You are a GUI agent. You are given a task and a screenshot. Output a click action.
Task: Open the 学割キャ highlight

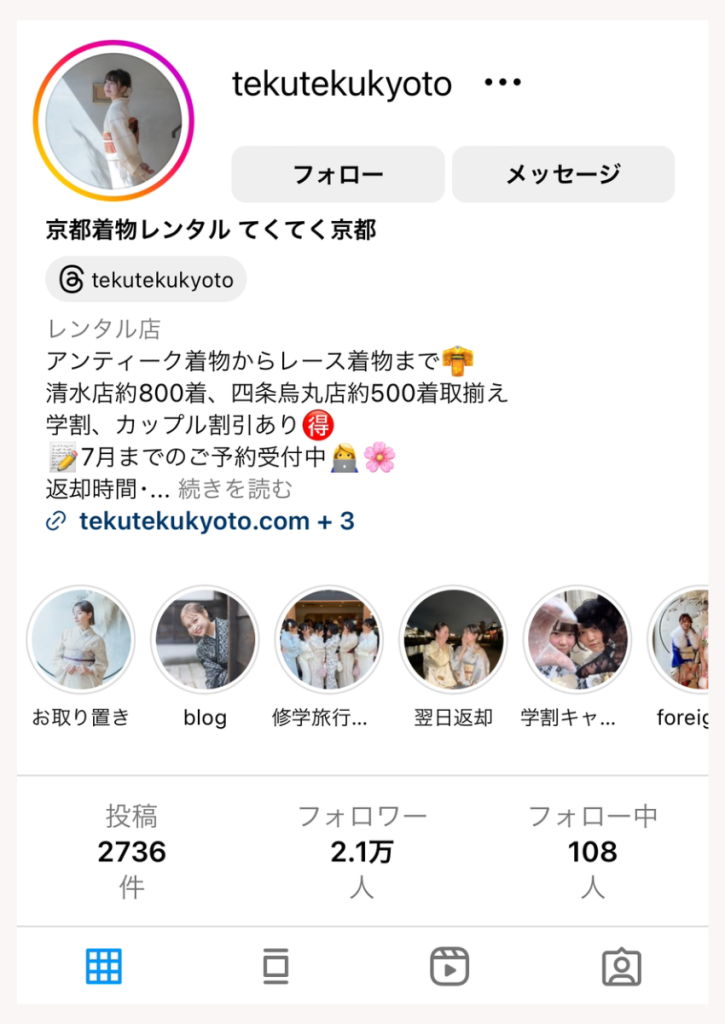pyautogui.click(x=577, y=640)
